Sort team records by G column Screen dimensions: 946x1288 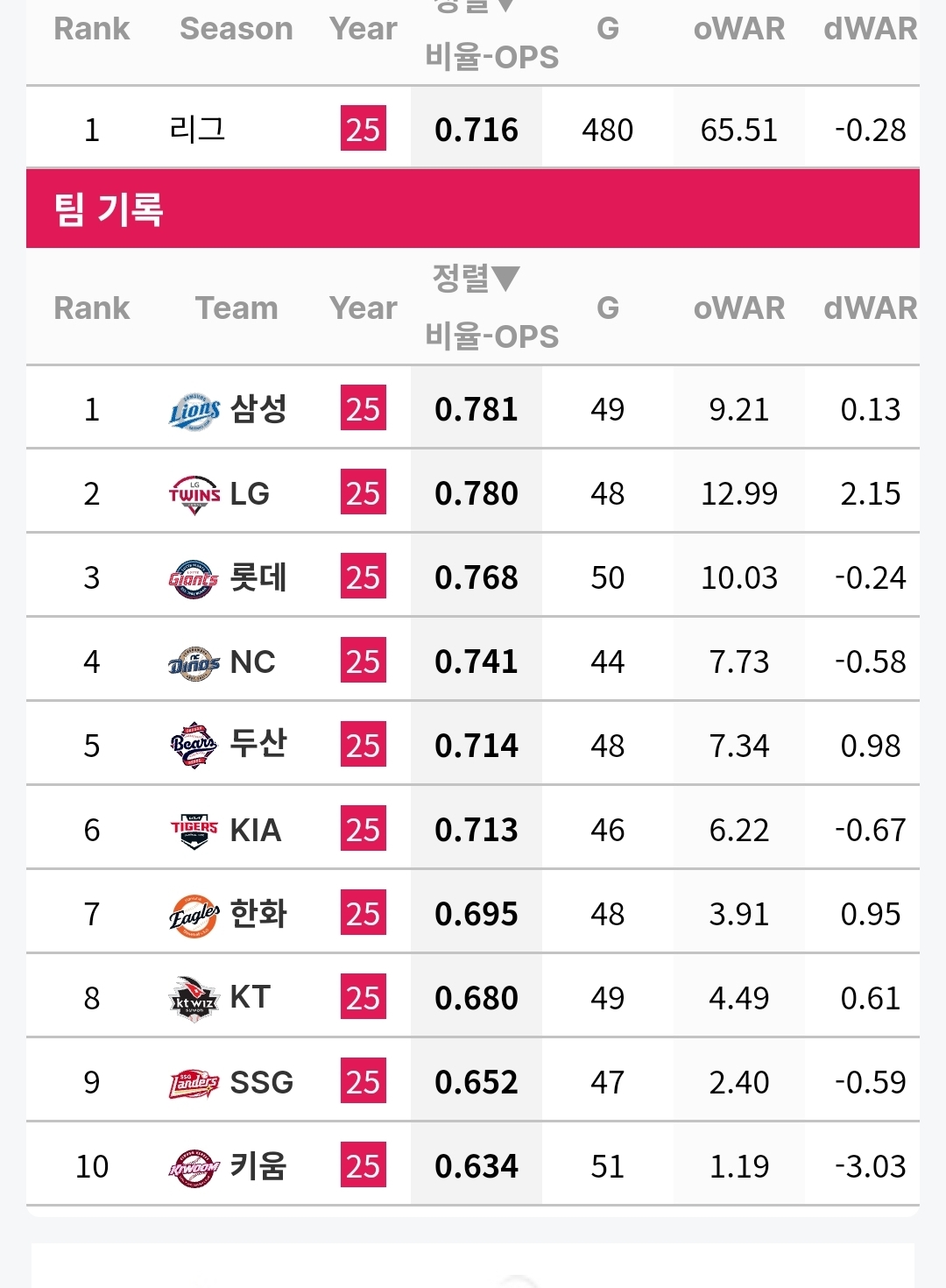(608, 308)
